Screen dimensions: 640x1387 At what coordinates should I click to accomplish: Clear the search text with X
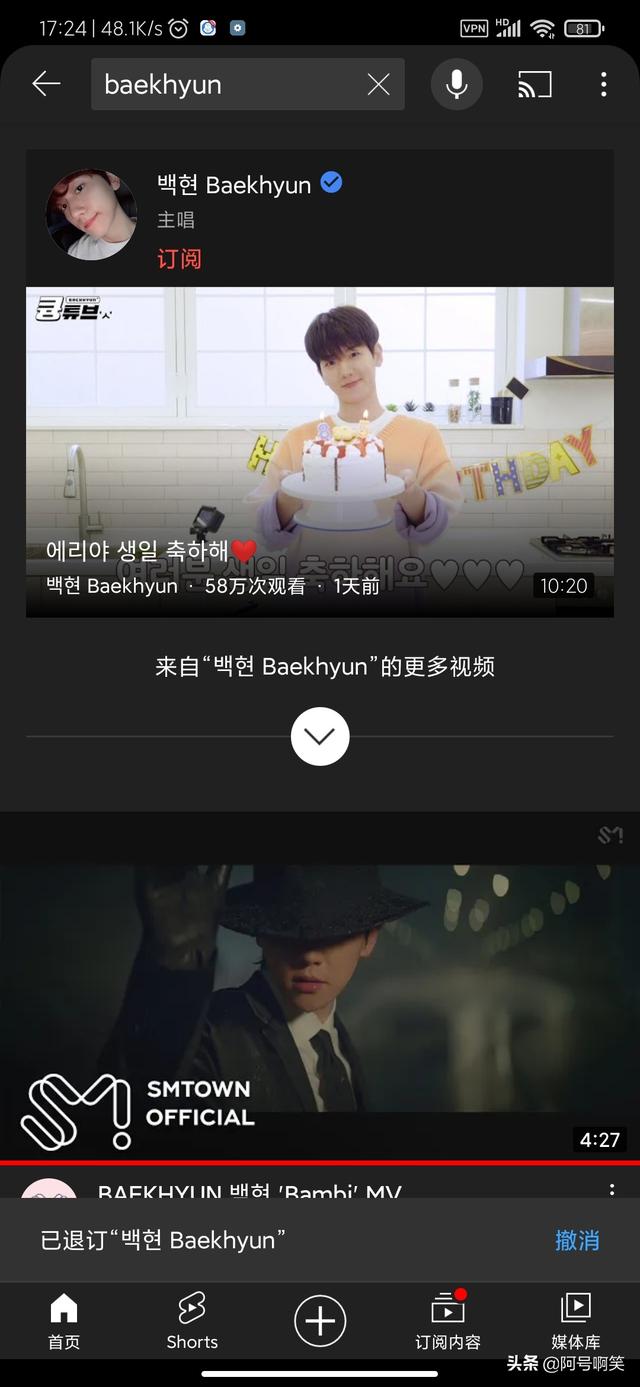point(378,85)
